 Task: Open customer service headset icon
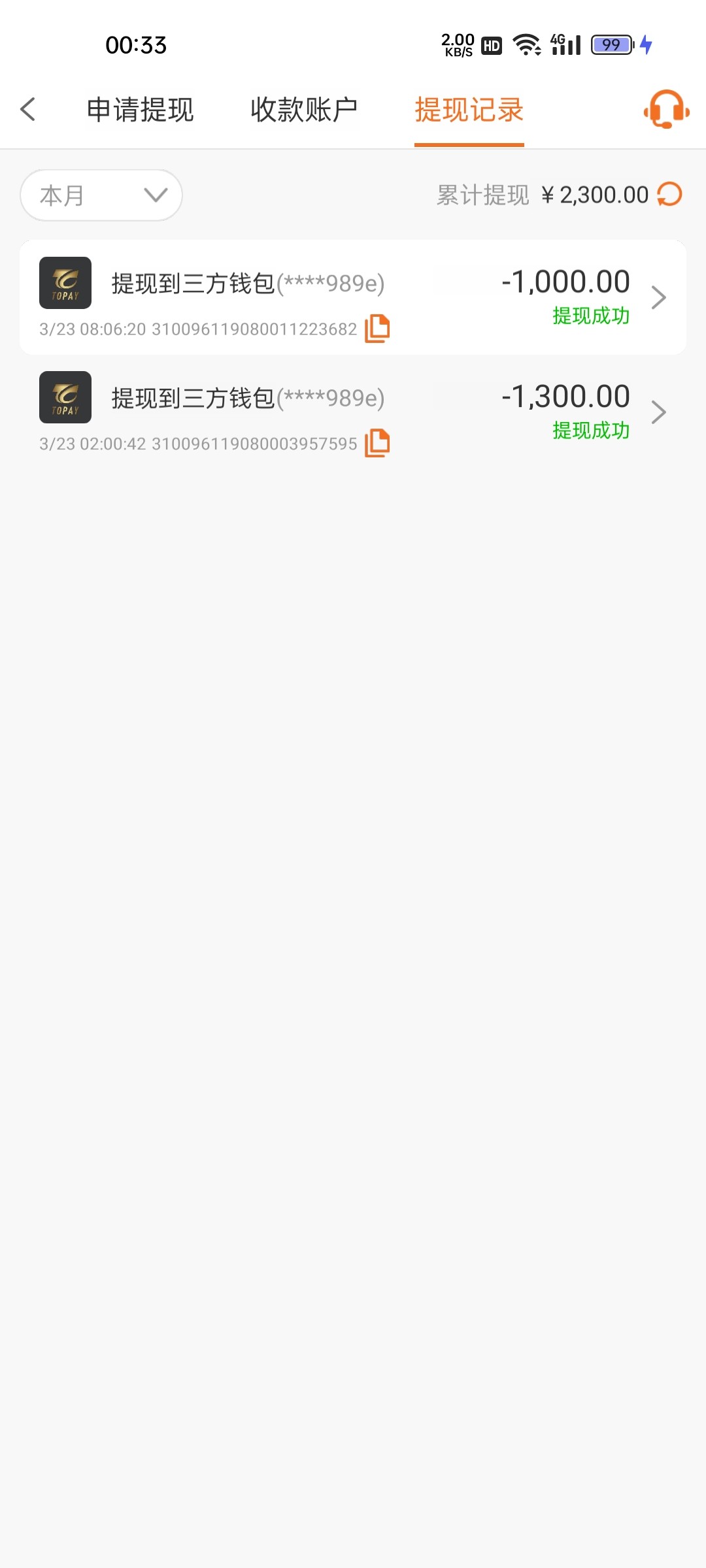point(666,109)
